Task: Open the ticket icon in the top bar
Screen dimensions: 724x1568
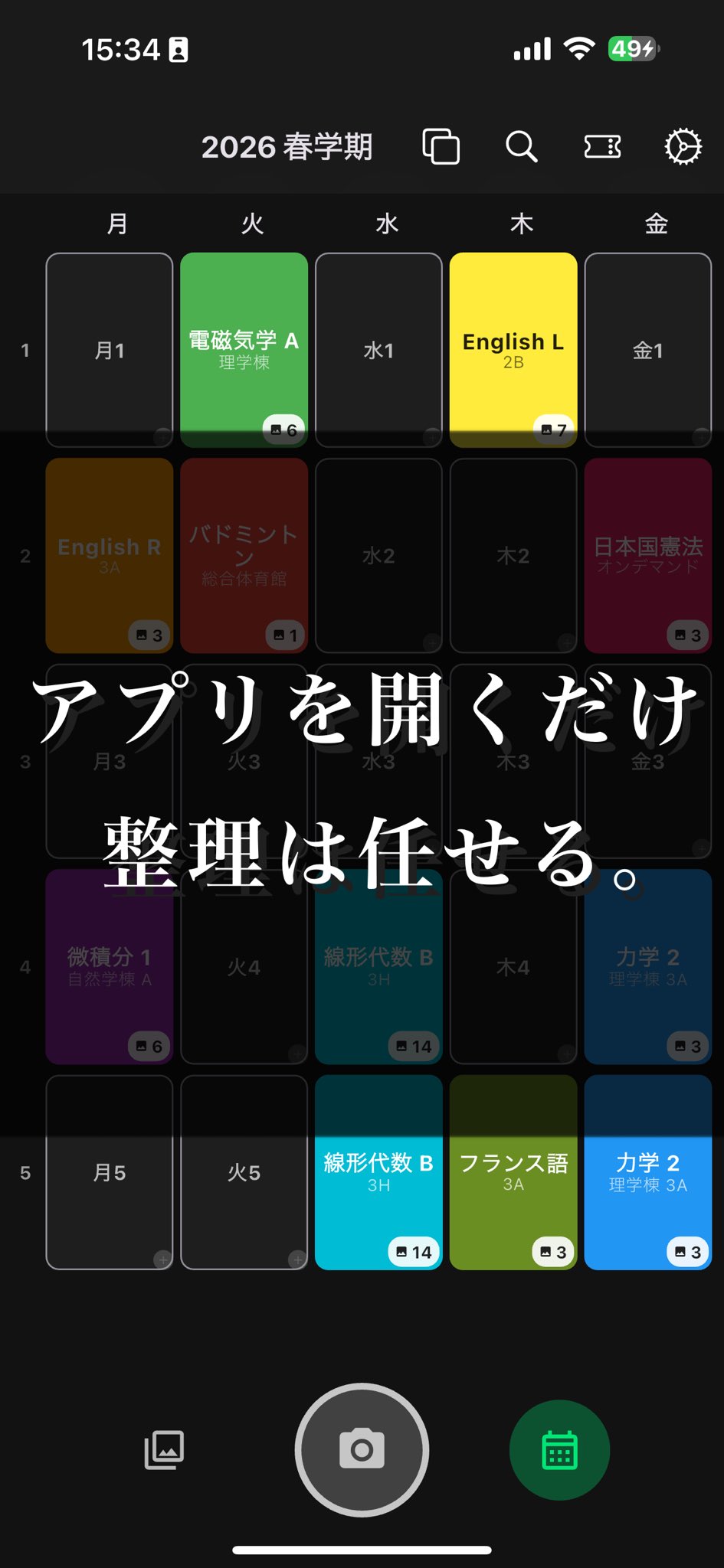Action: click(602, 146)
